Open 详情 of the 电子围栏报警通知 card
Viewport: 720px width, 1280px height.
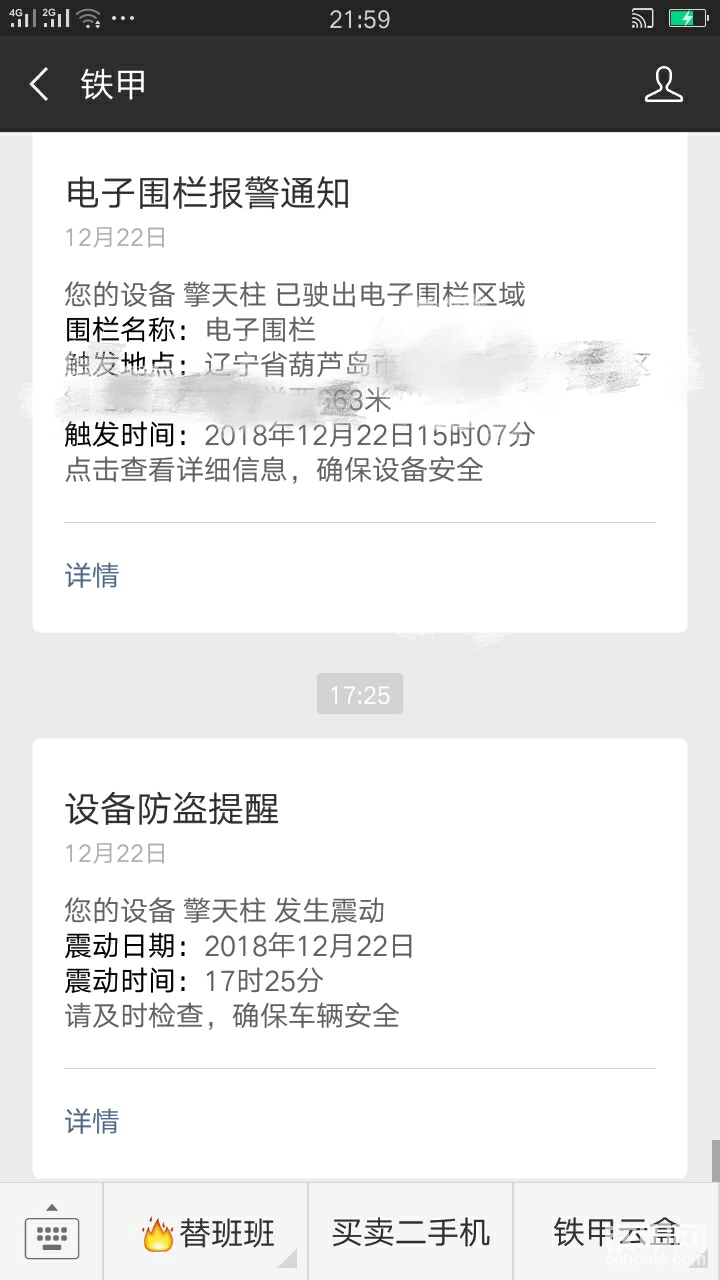(92, 576)
